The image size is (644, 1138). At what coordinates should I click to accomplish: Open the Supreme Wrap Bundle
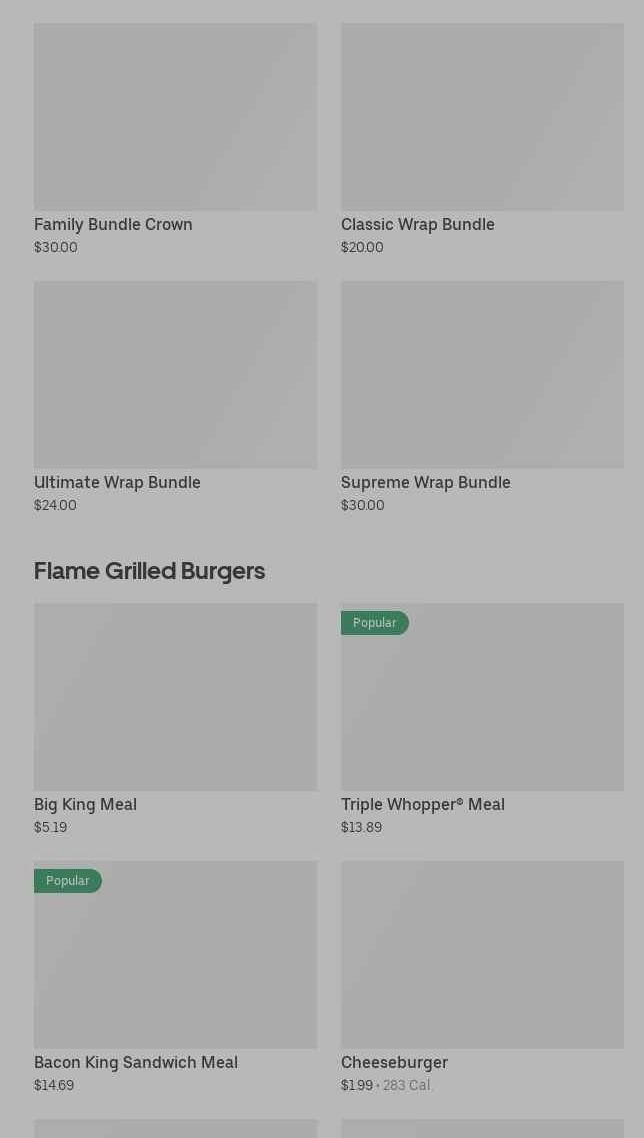(x=482, y=397)
